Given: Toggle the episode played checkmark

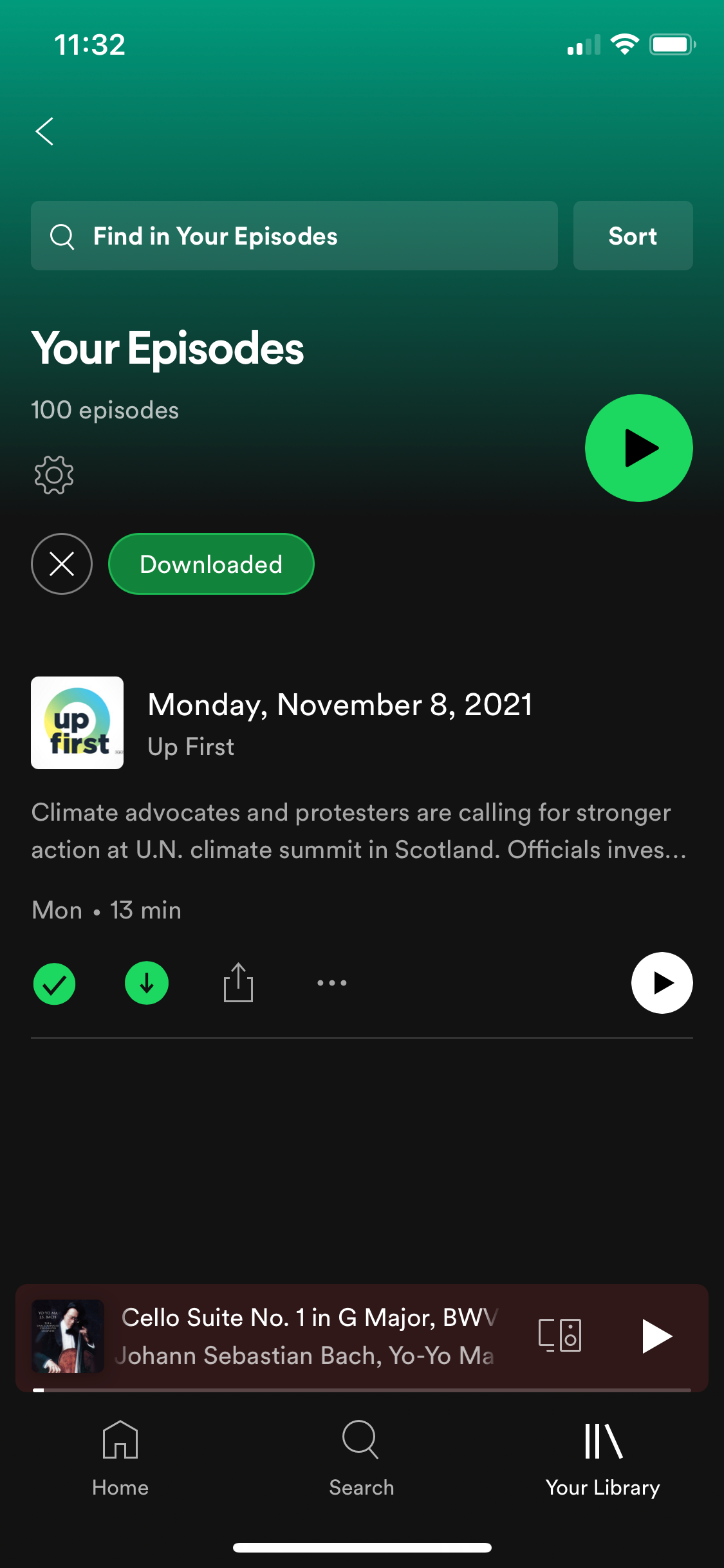Looking at the screenshot, I should (54, 983).
